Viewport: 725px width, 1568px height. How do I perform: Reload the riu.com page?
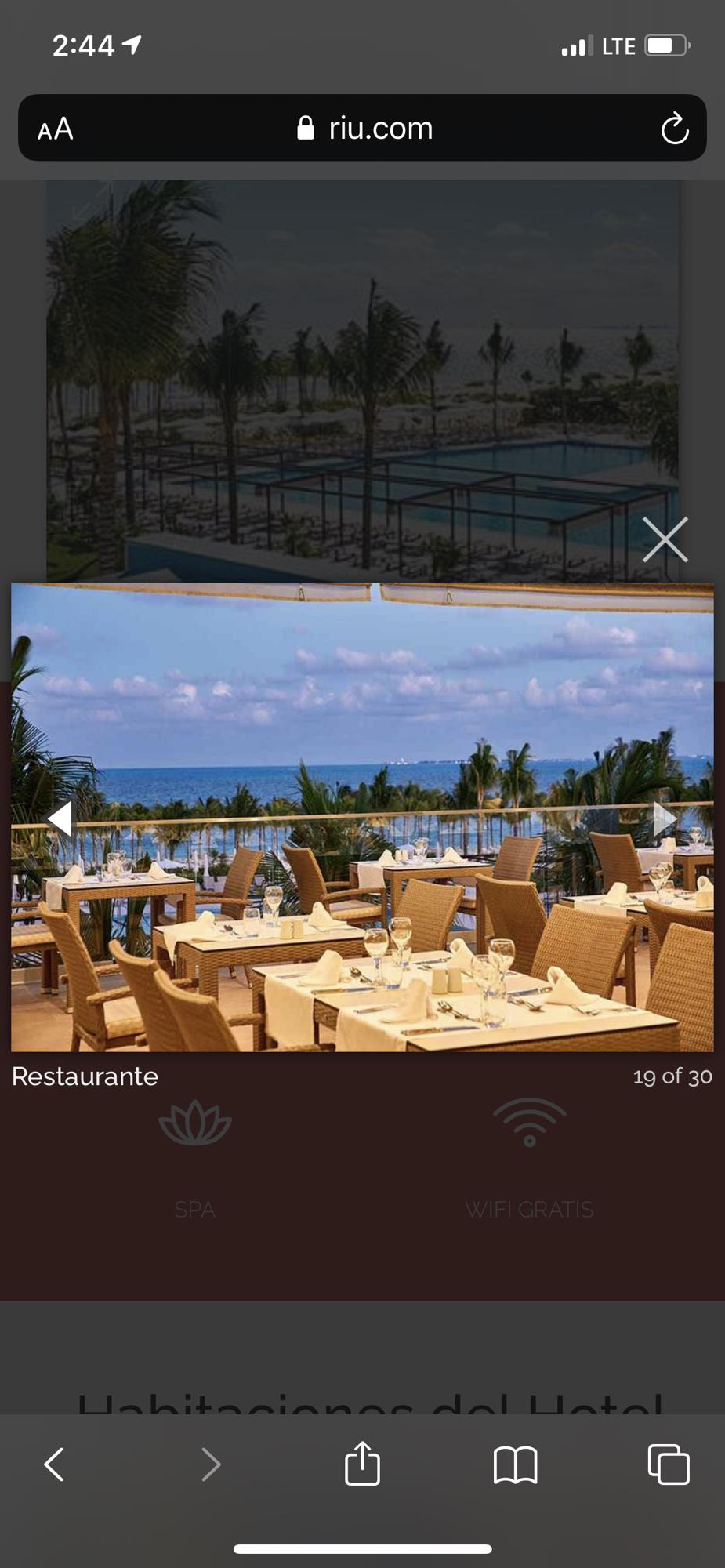[674, 129]
